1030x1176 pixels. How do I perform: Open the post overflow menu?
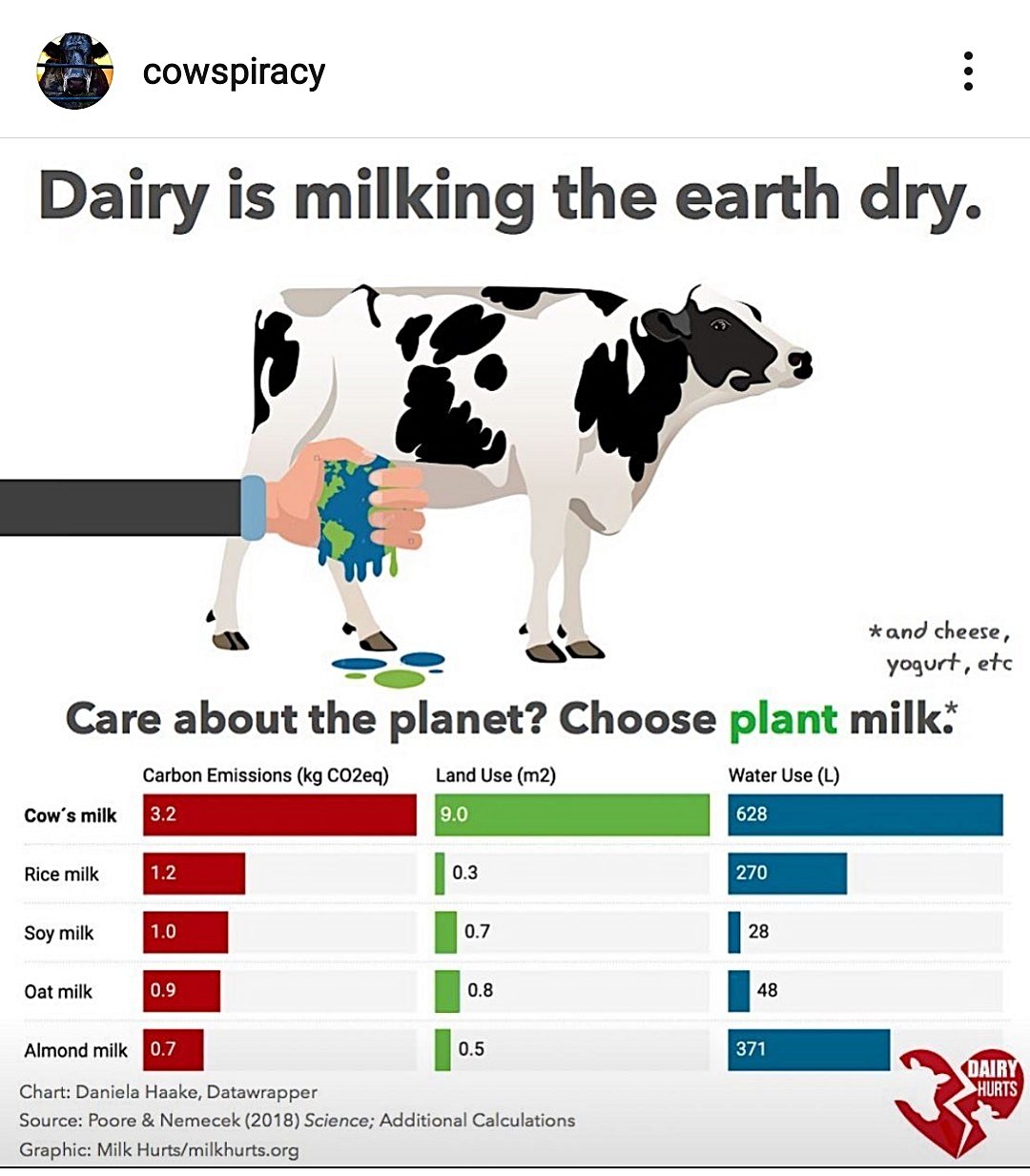[x=968, y=72]
